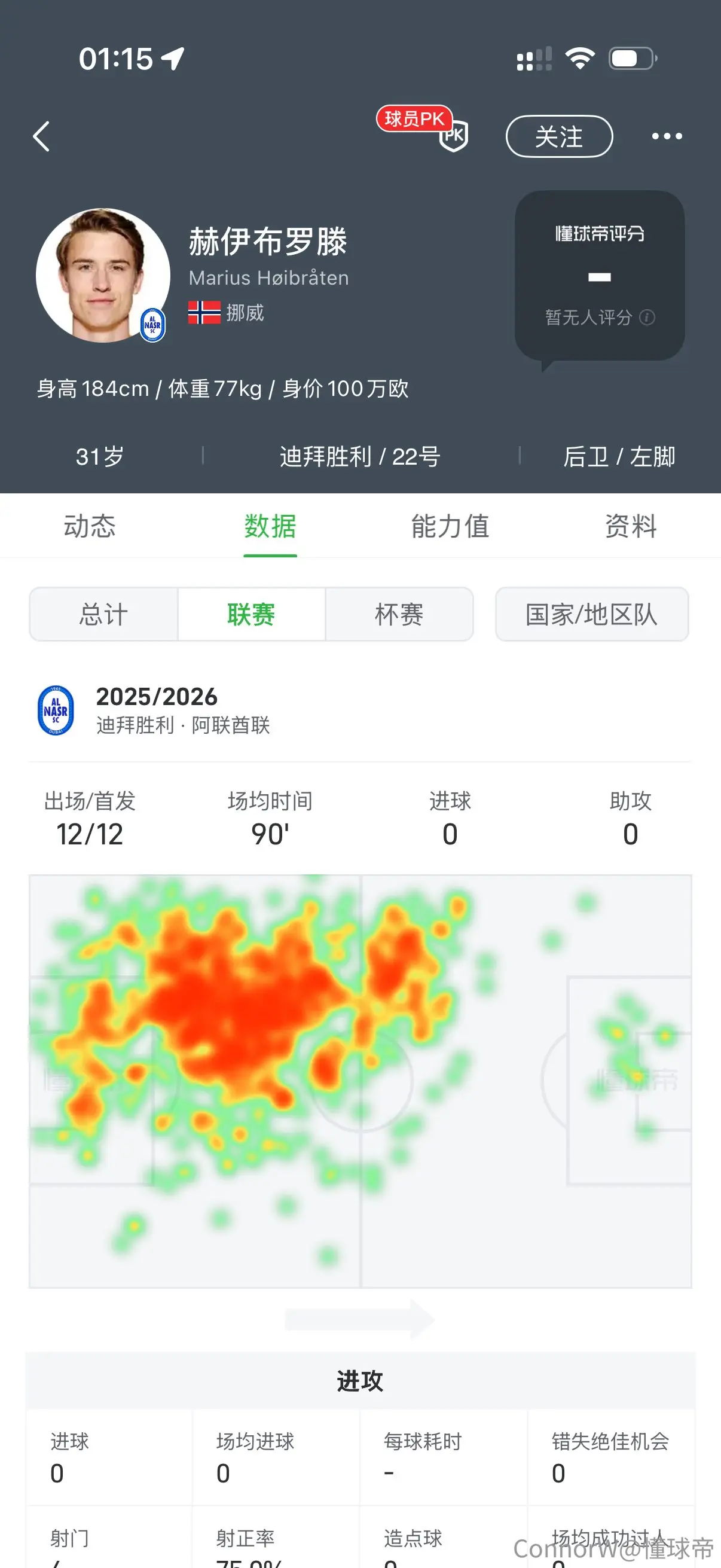Switch to the 动态 tab

click(x=90, y=526)
